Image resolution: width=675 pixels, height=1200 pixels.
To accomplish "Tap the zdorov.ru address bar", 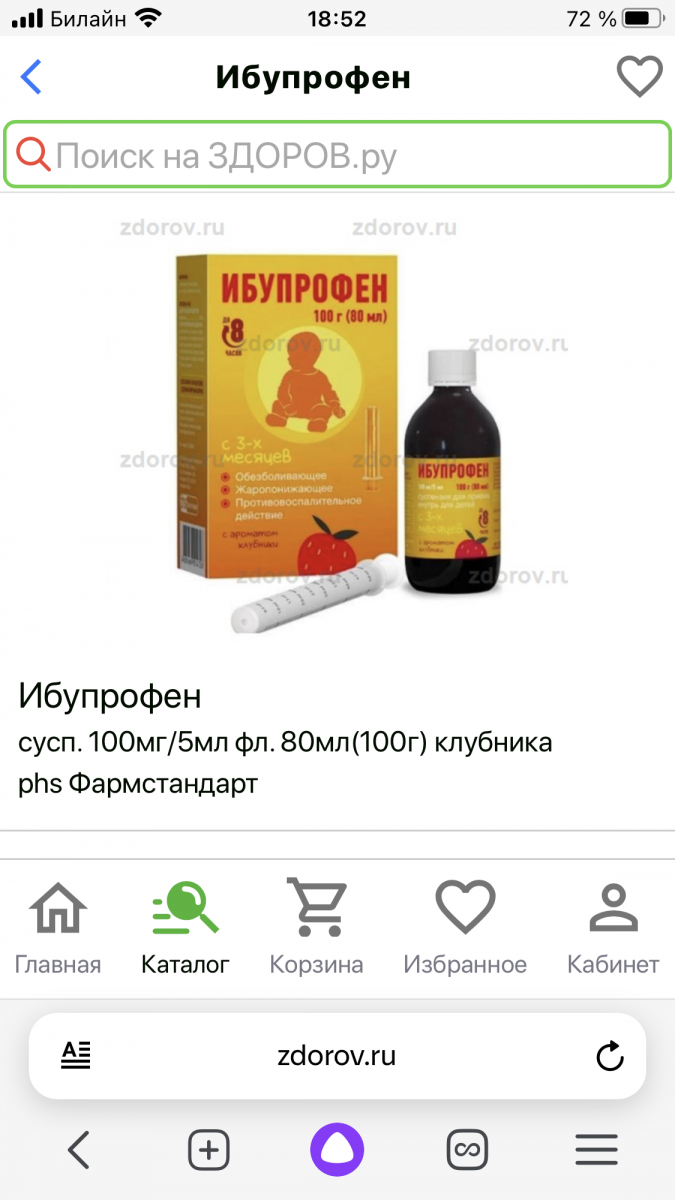I will click(337, 1056).
